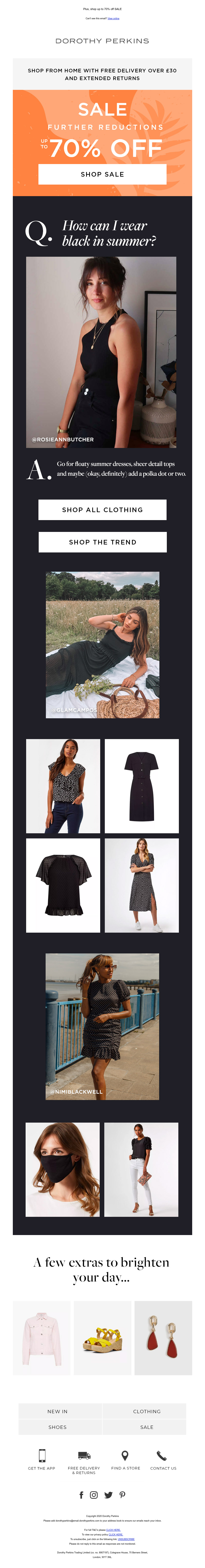Go to the NEW IN category

[58, 1411]
